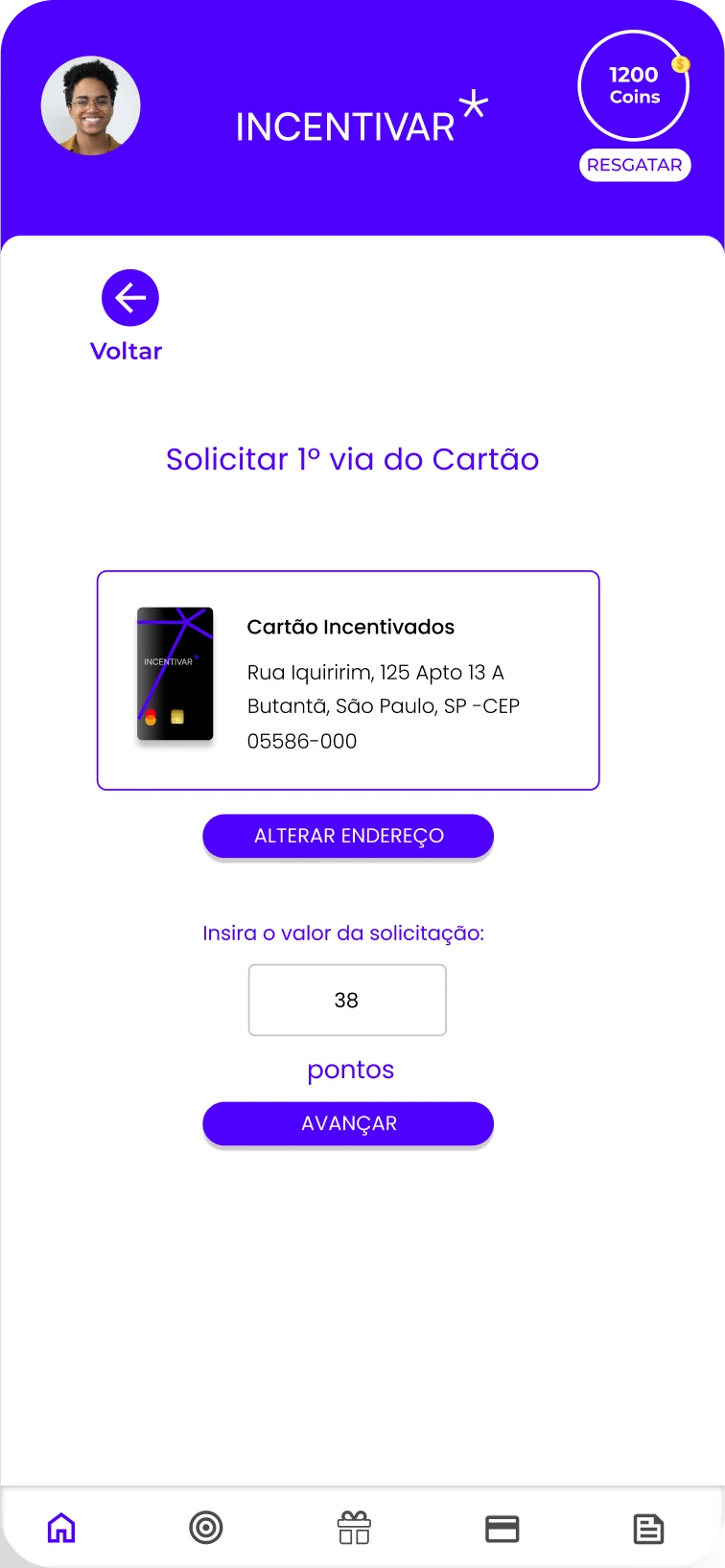The height and width of the screenshot is (1568, 725).
Task: Switch to the card tab
Action: [502, 1528]
